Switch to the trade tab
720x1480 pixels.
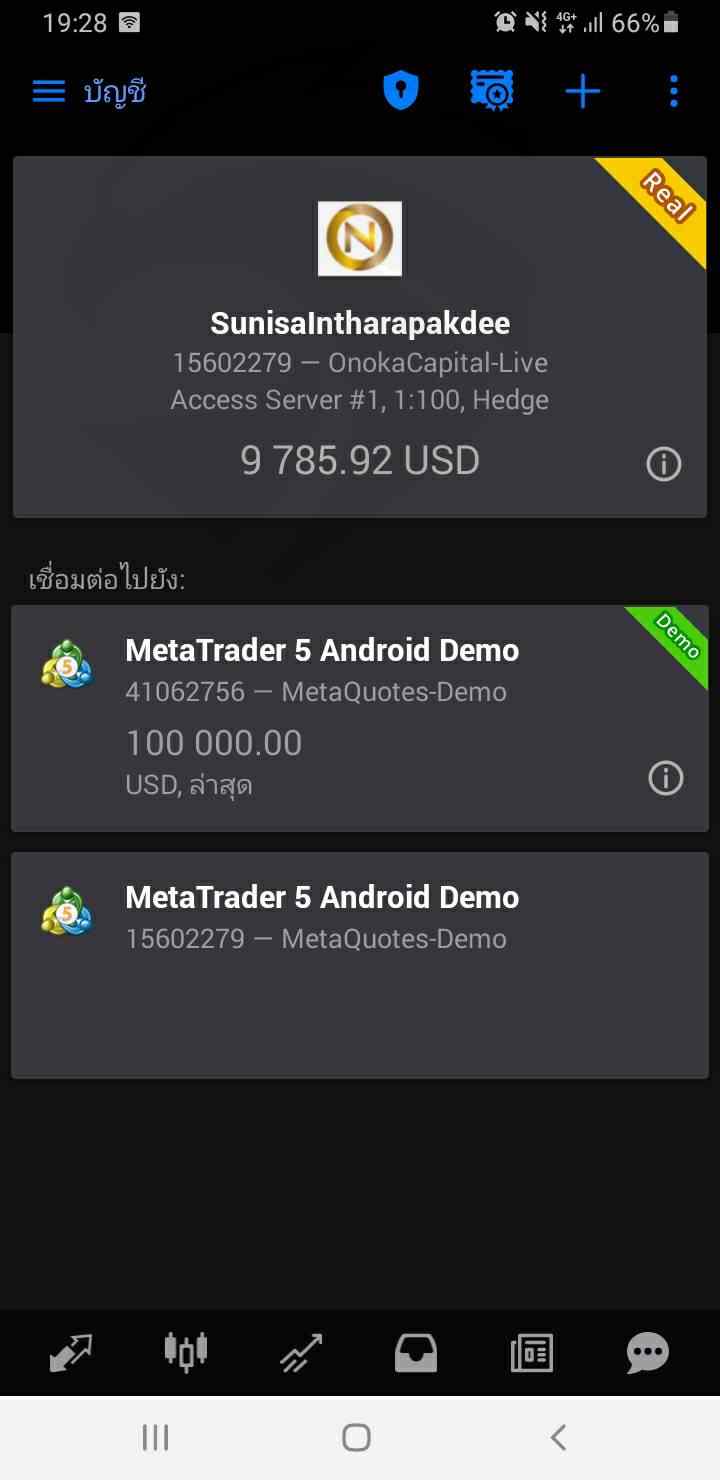(301, 1353)
